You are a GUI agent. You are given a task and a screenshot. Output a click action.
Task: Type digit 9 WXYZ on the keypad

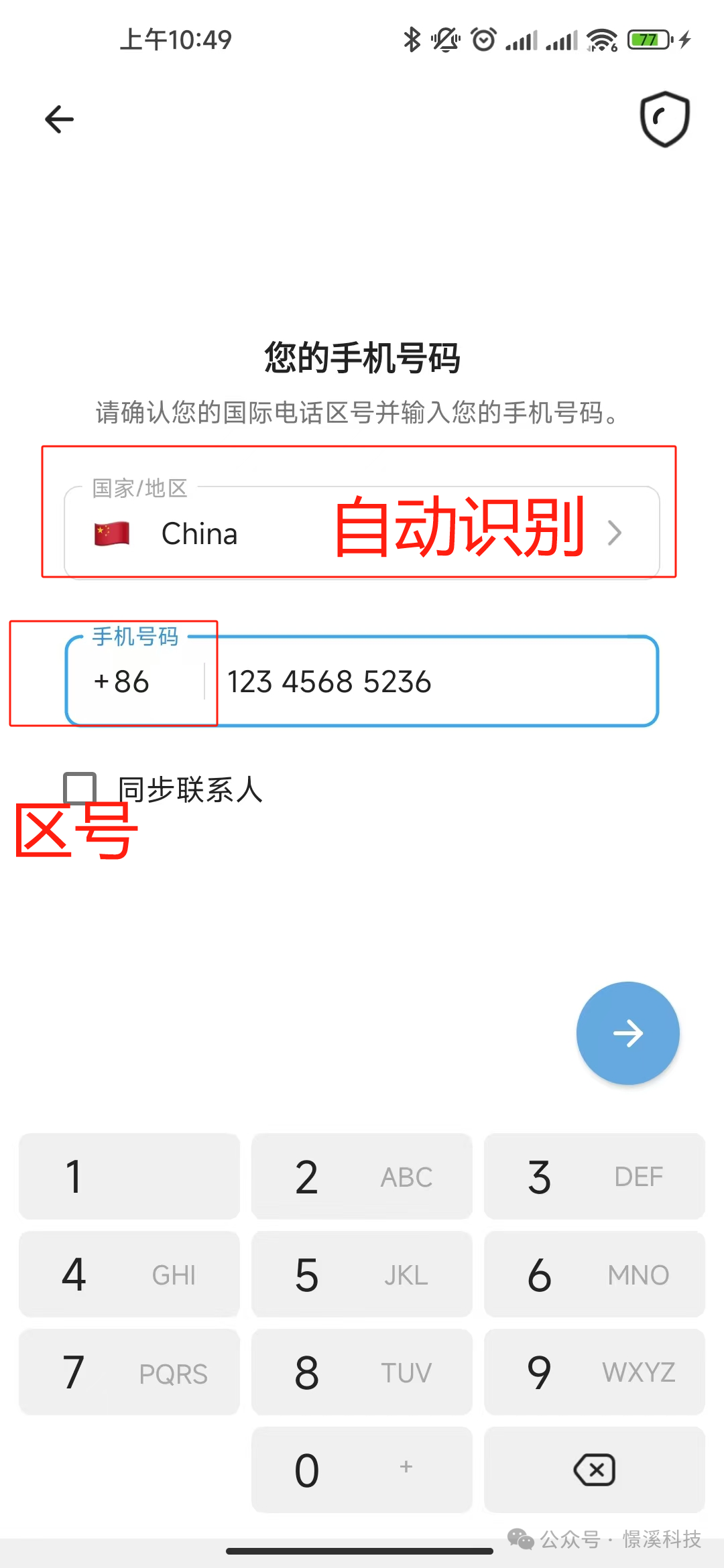point(594,1372)
